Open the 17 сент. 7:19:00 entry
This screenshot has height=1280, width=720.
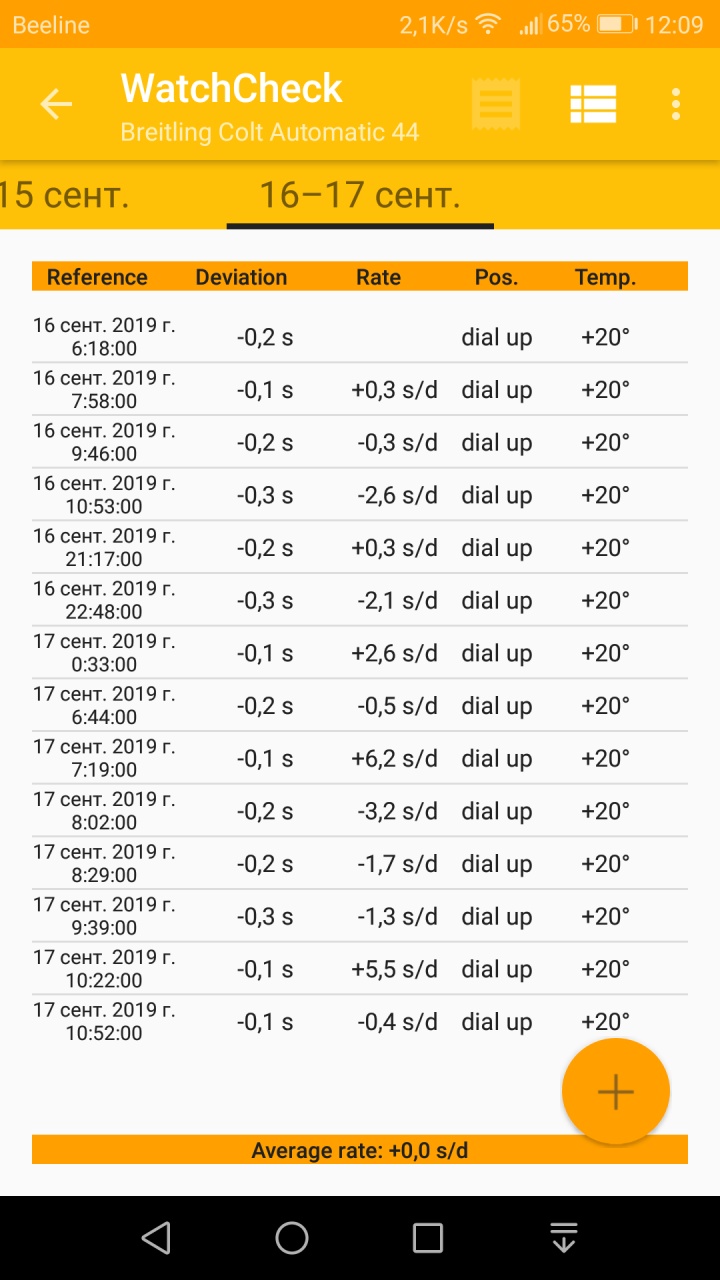(360, 759)
